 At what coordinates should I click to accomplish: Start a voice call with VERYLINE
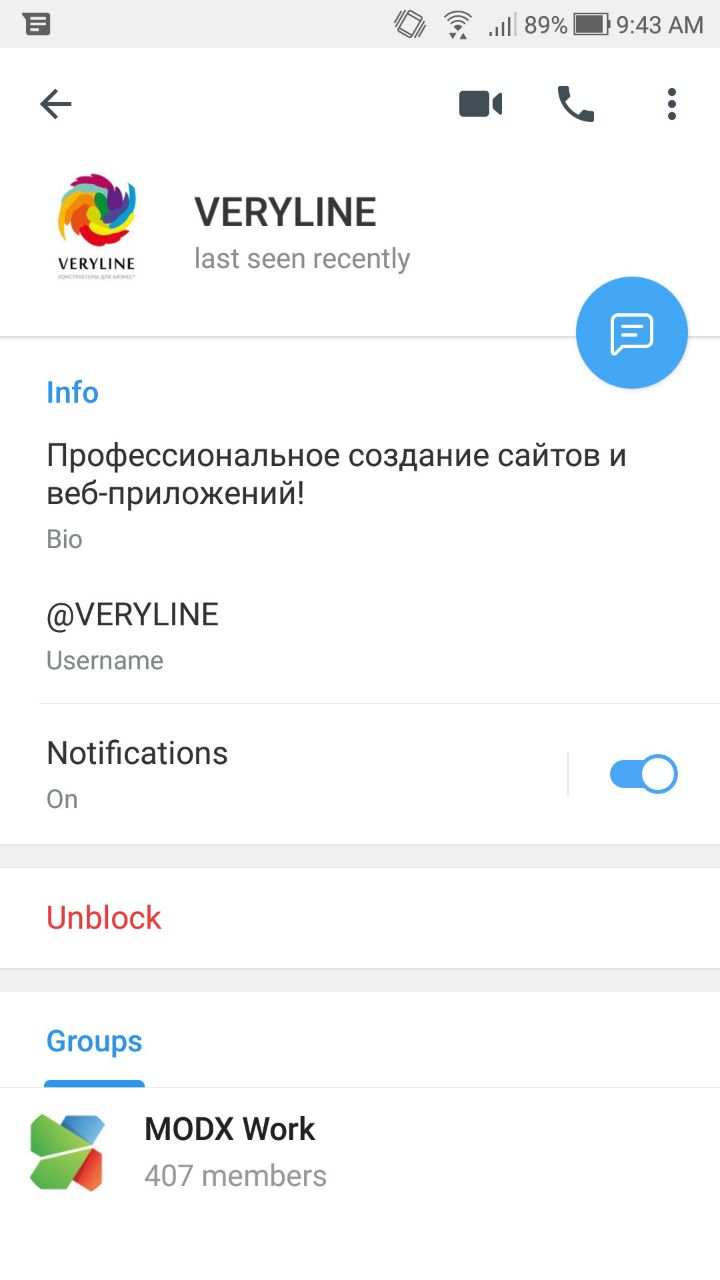click(575, 104)
